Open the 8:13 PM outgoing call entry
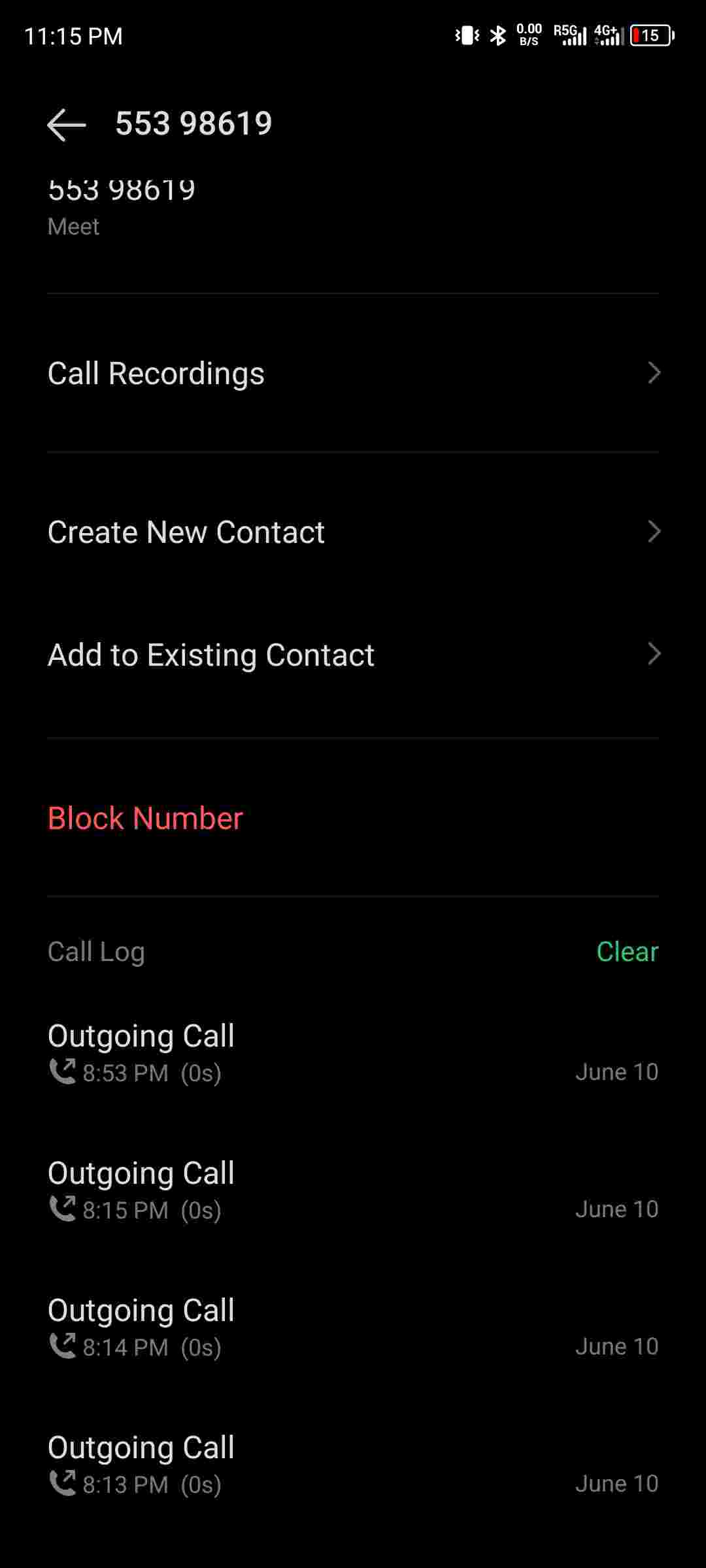The height and width of the screenshot is (1568, 706). tap(353, 1465)
